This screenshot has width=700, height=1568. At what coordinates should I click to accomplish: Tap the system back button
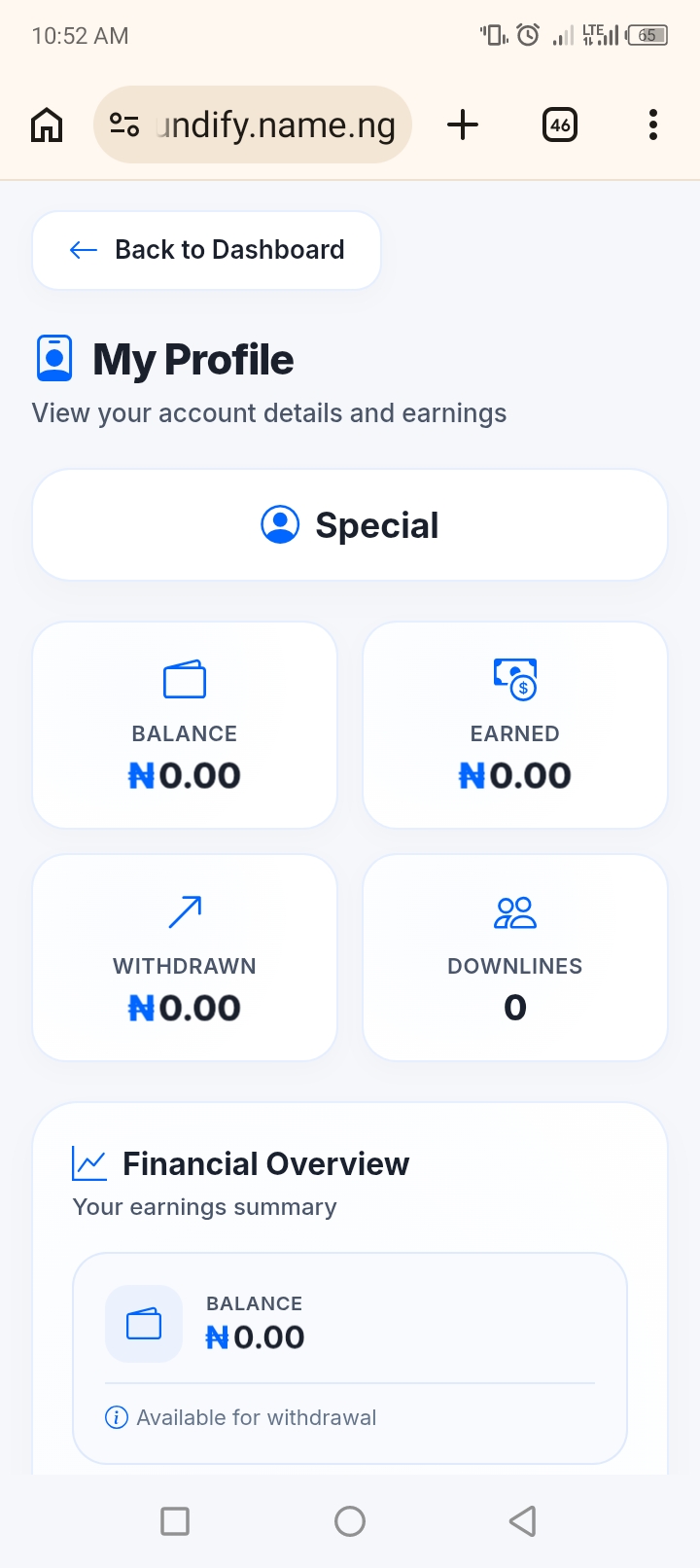point(523,1521)
